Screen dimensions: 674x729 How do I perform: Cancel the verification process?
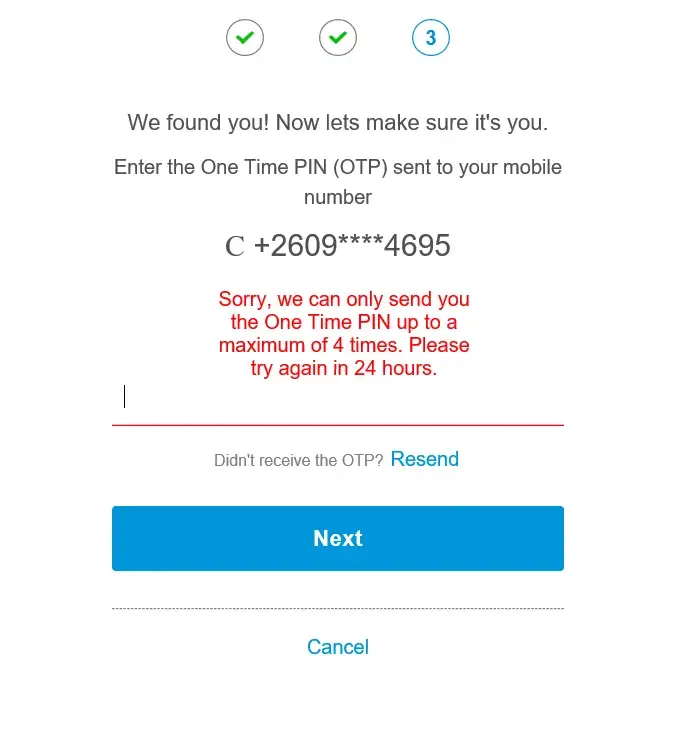pos(337,647)
